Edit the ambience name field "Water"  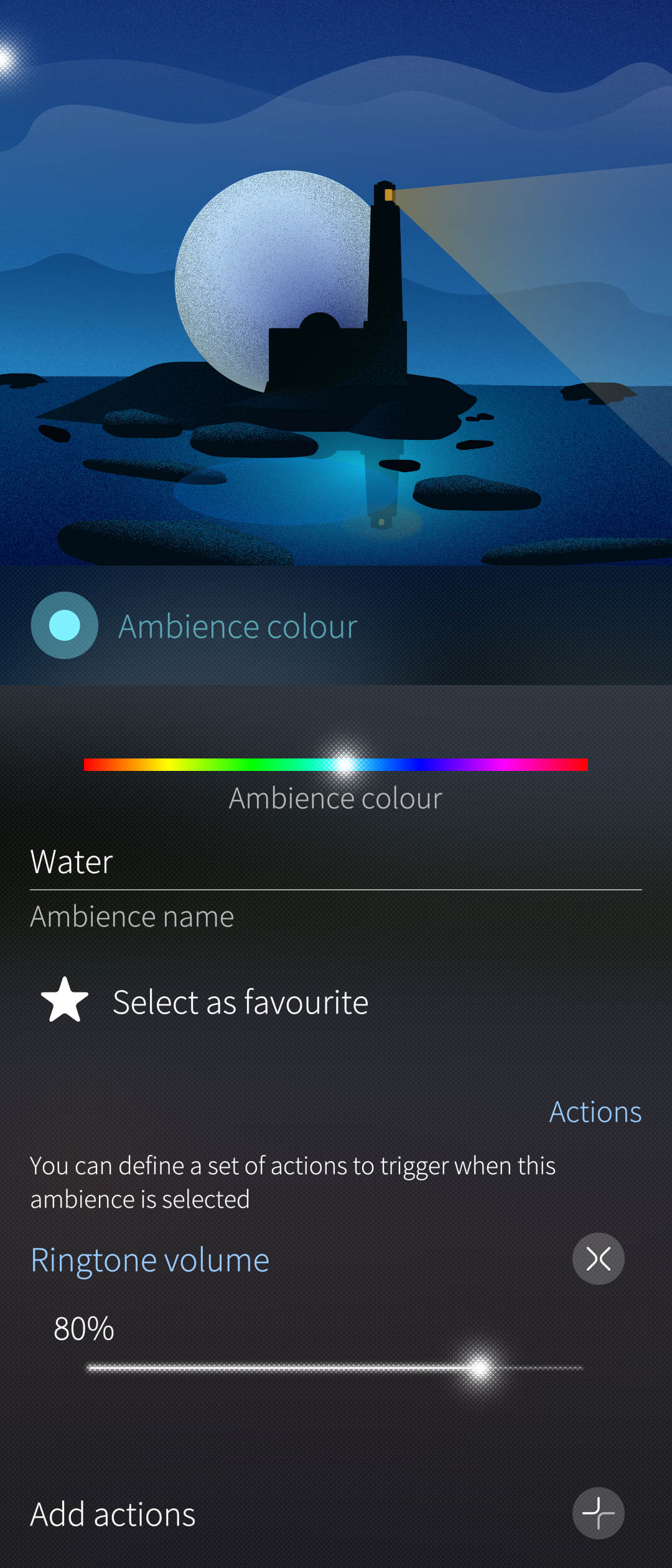[x=335, y=862]
